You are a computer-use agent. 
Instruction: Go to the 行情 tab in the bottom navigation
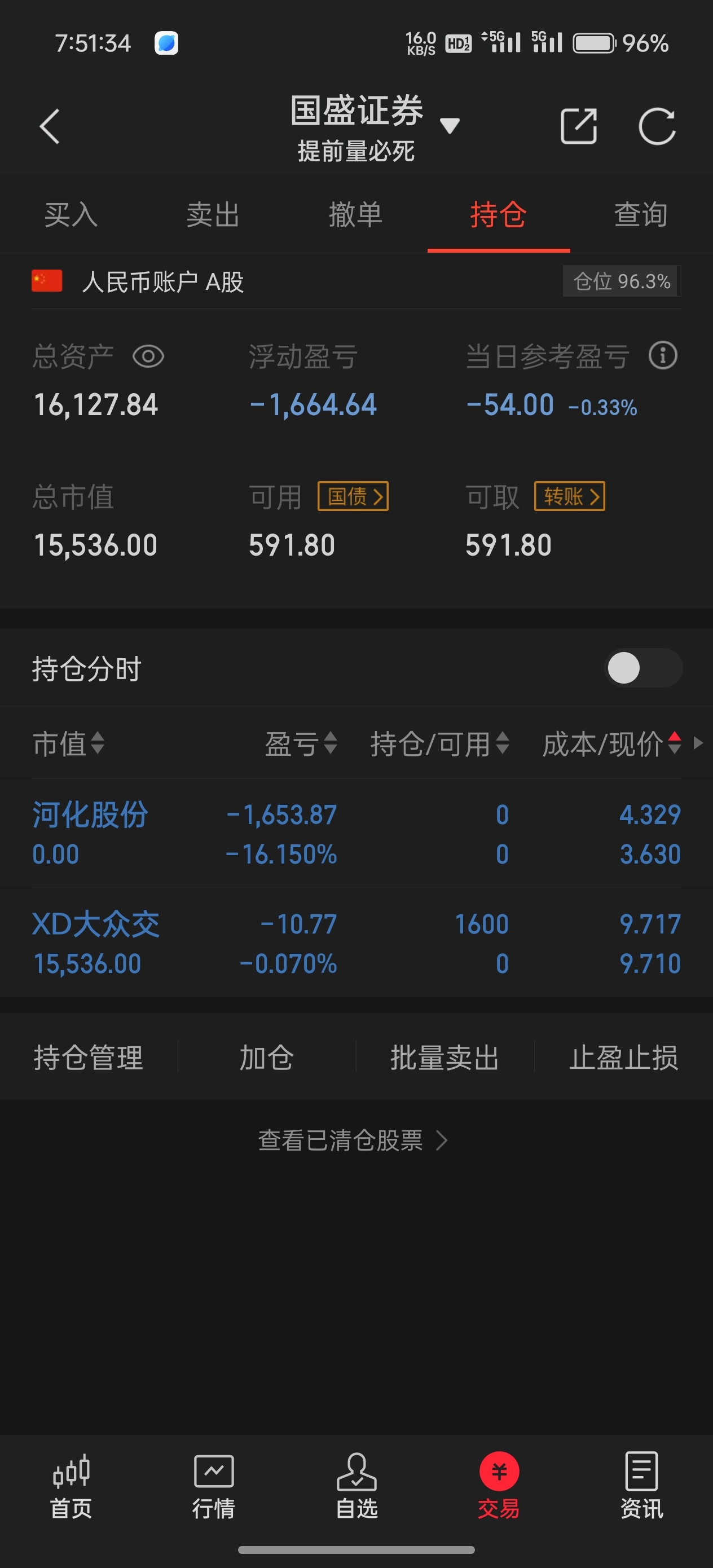coord(214,1485)
